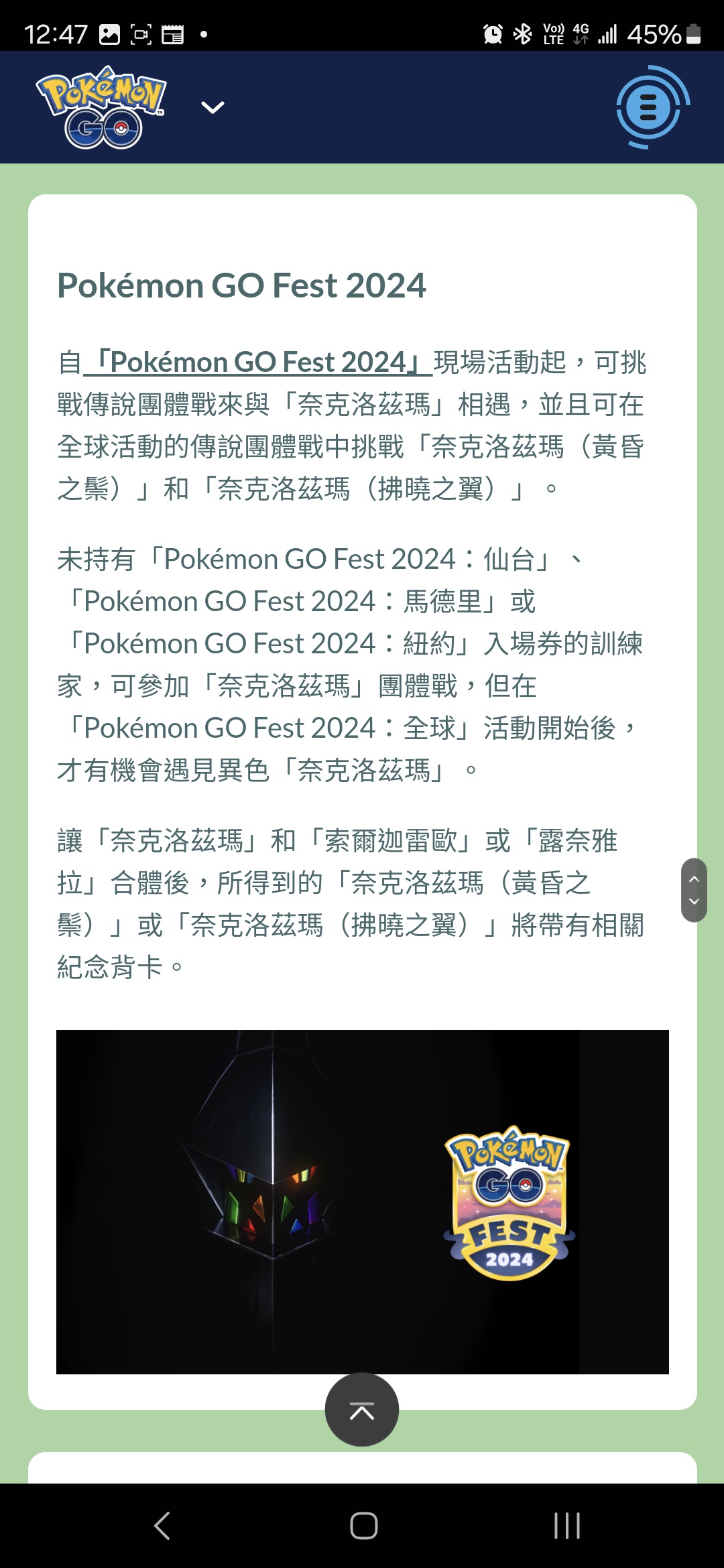Tap the scroll-to-top arrow button
724x1568 pixels.
pyautogui.click(x=362, y=1410)
